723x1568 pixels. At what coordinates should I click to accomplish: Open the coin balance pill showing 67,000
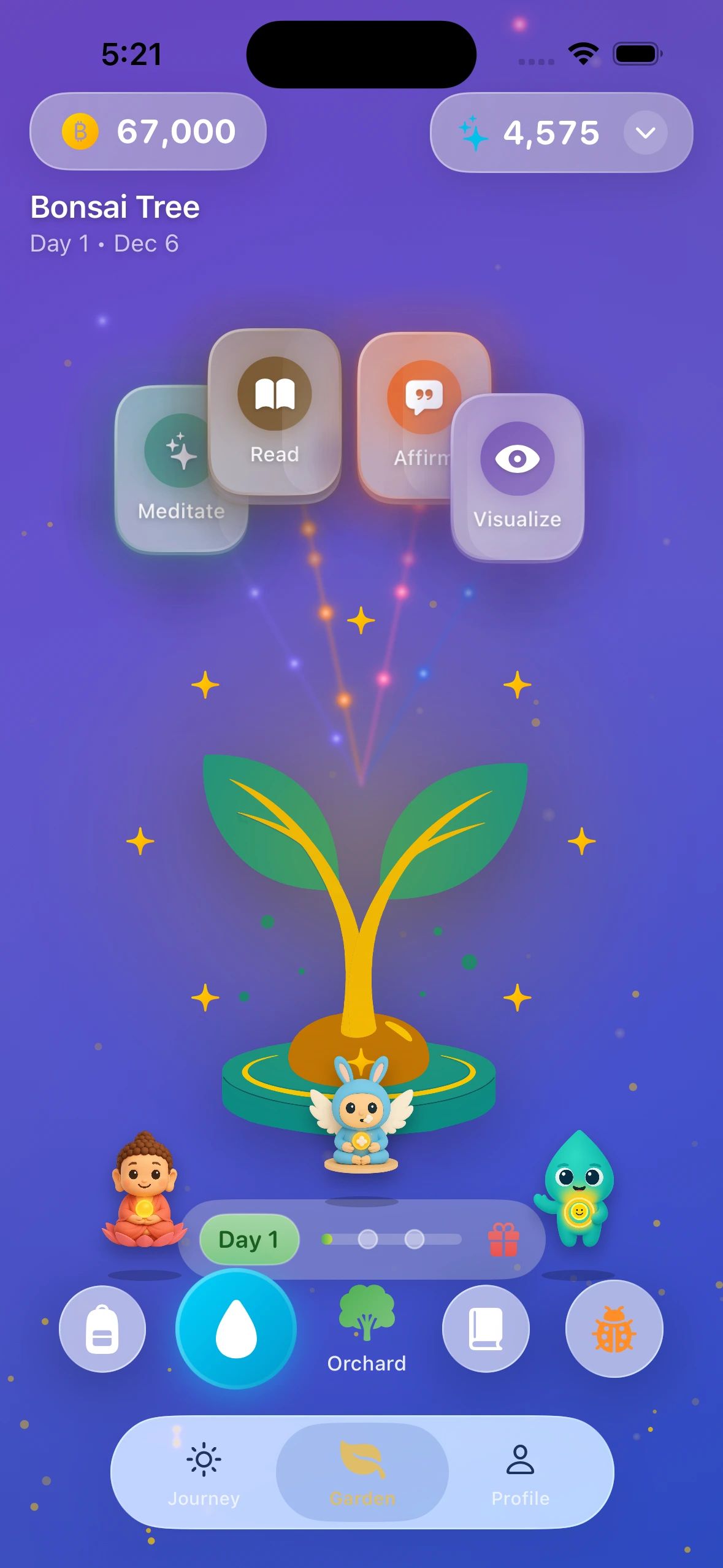click(x=148, y=131)
